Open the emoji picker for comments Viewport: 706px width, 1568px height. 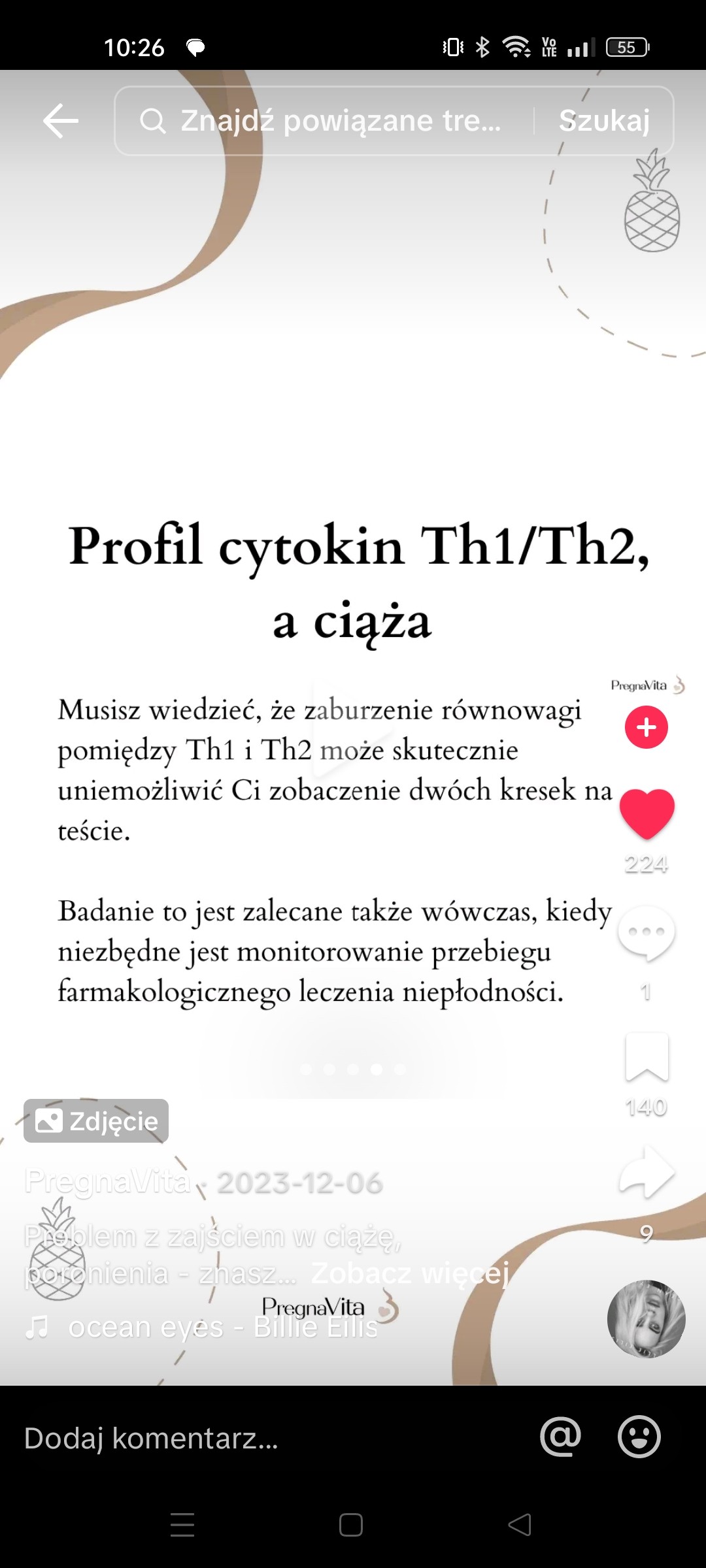click(639, 1437)
